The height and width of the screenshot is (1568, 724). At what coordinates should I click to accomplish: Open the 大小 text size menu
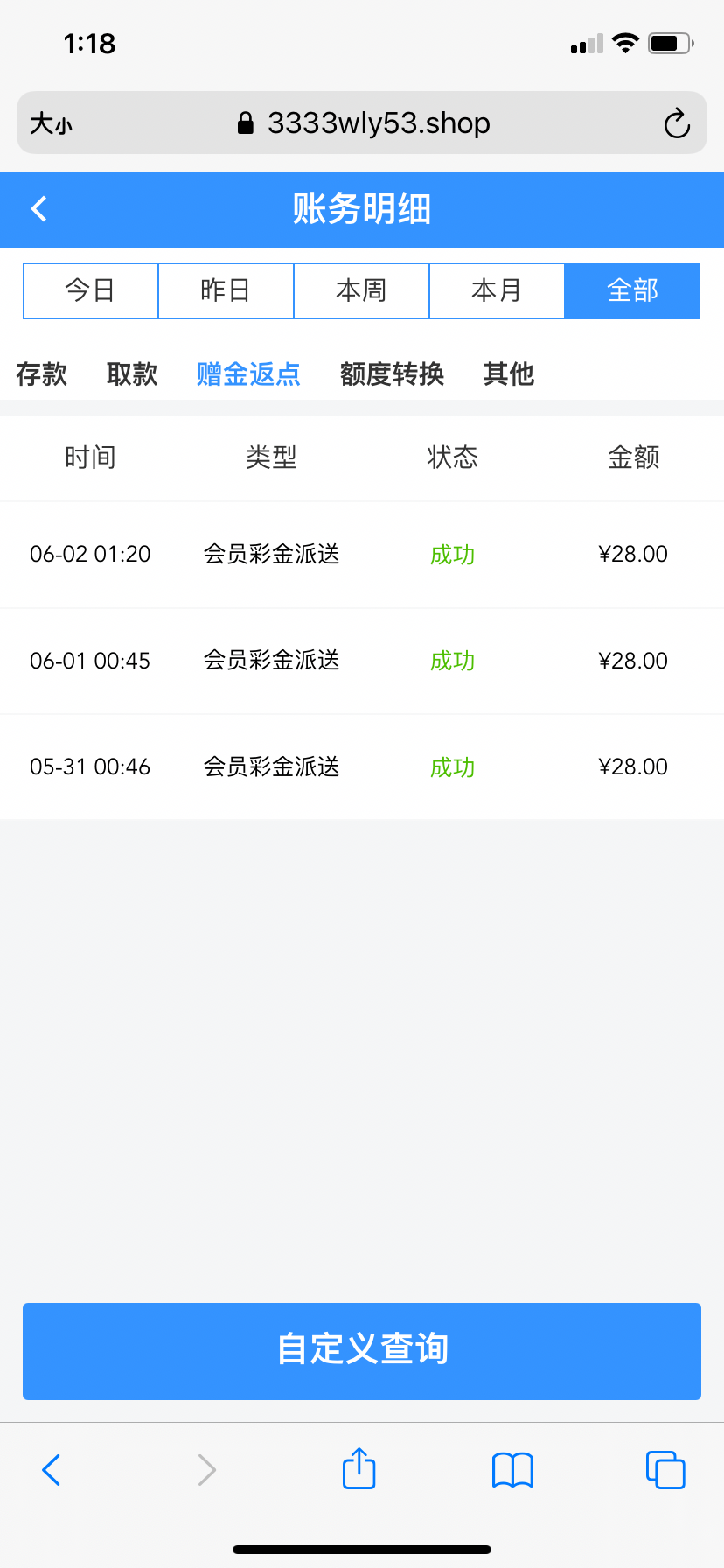(51, 123)
